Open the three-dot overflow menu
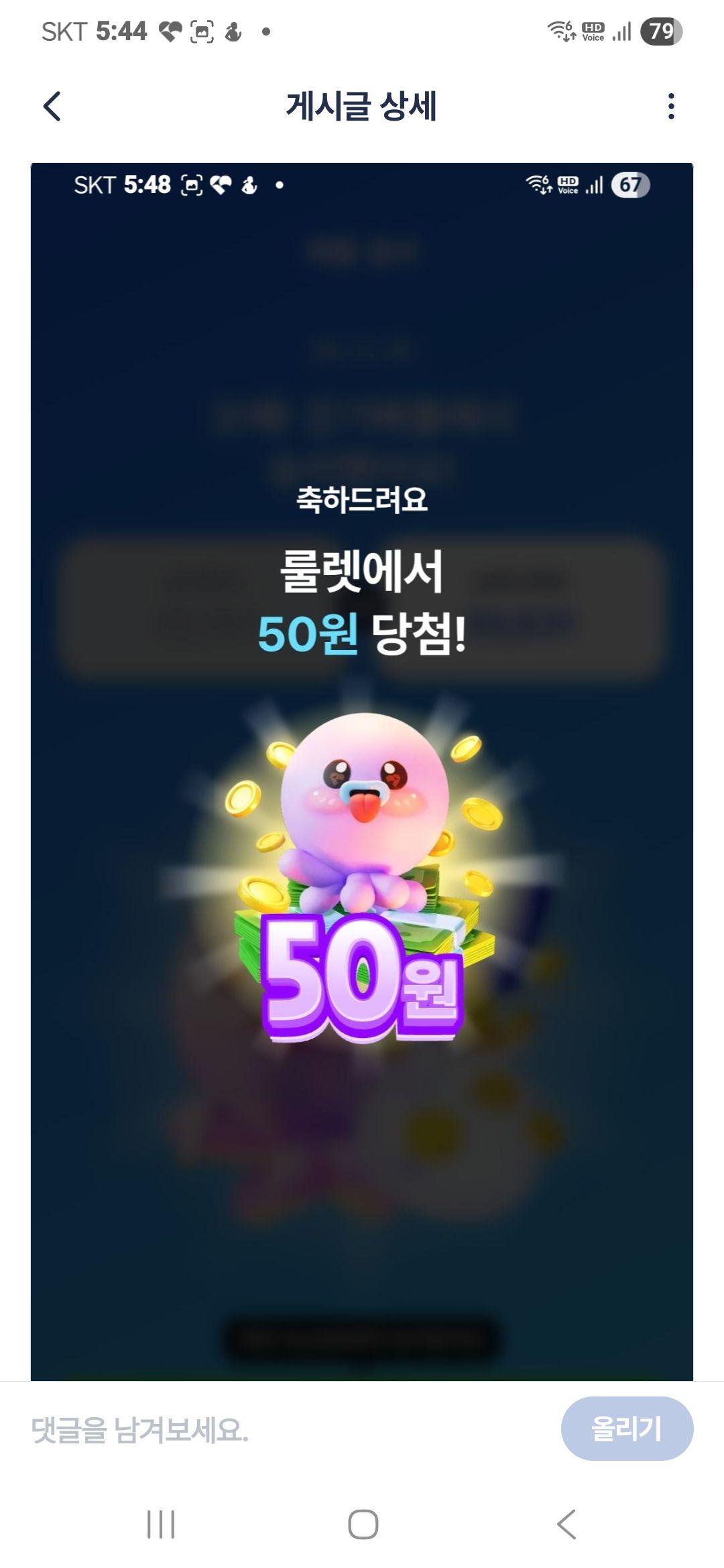 [671, 107]
